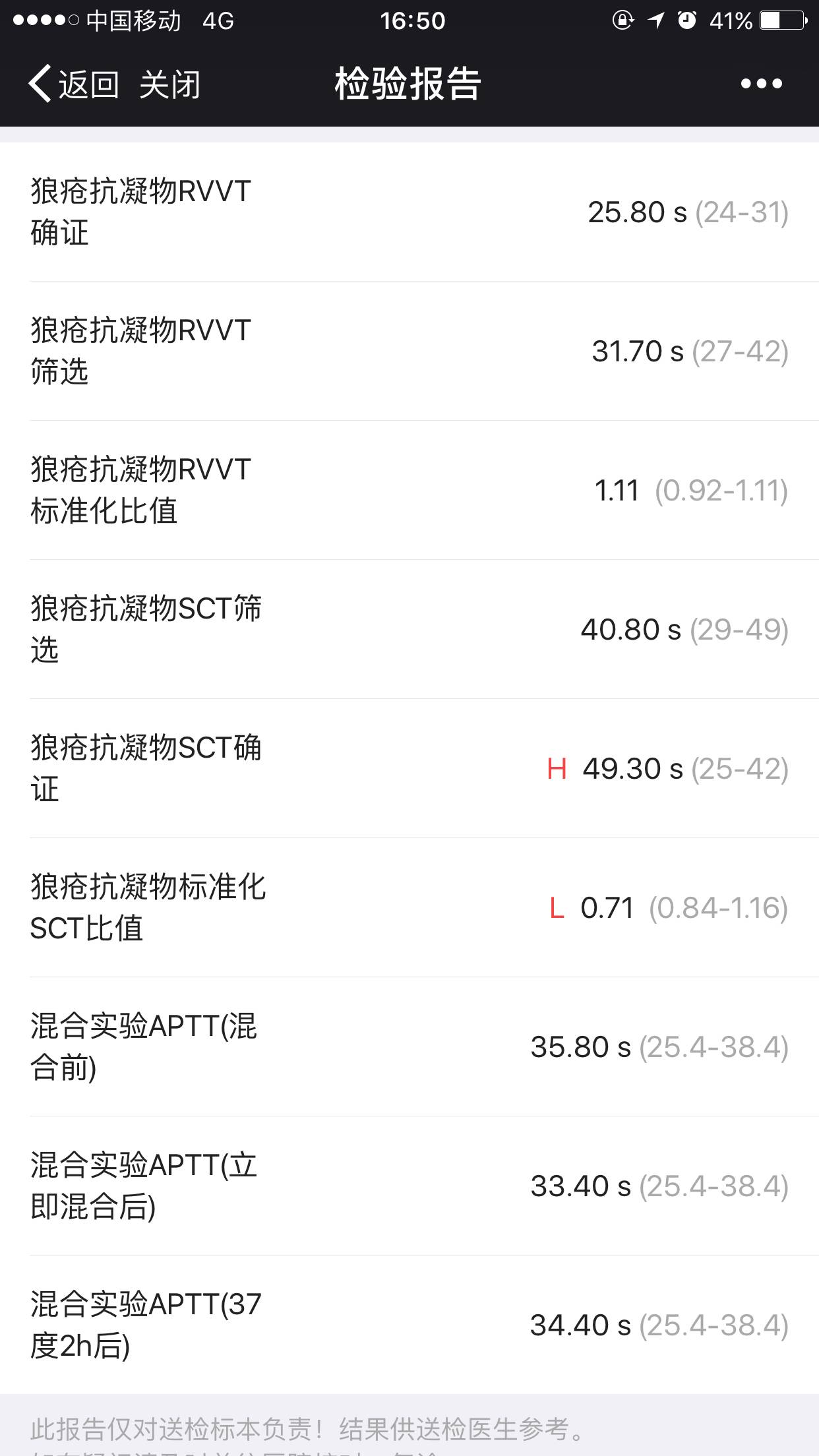This screenshot has width=819, height=1456.
Task: Close the report page via 关闭
Action: click(169, 84)
